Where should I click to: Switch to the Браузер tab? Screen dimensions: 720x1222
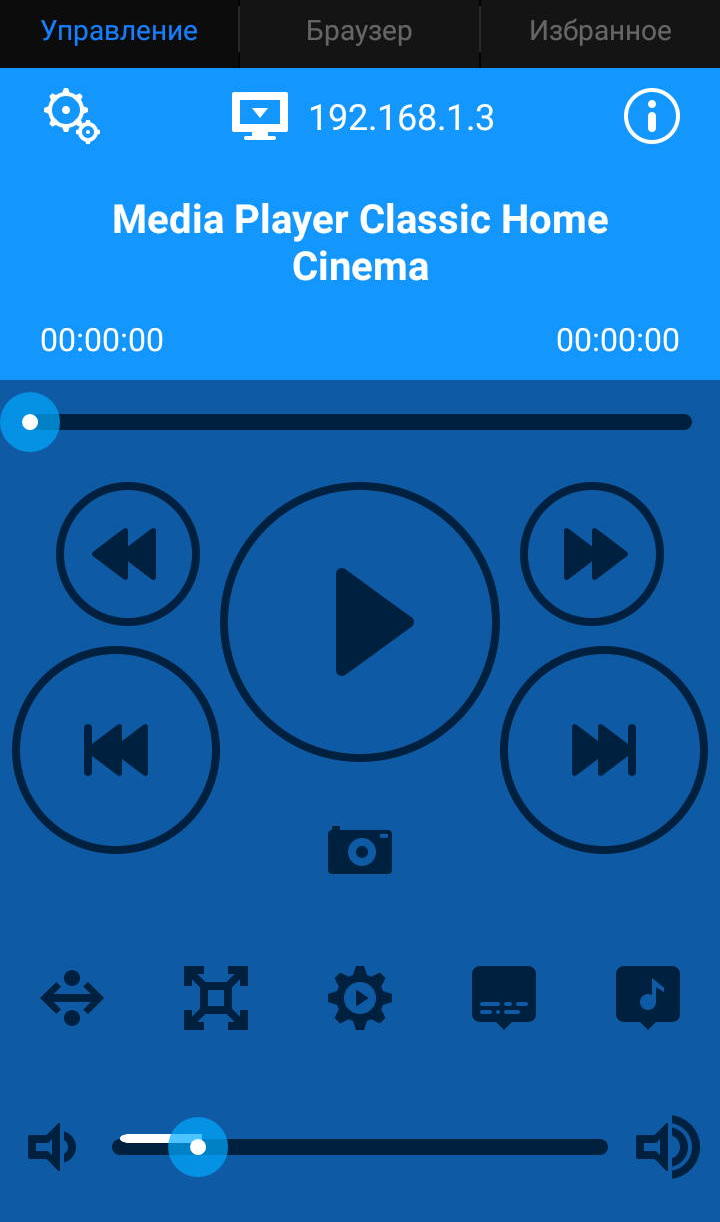pos(359,31)
